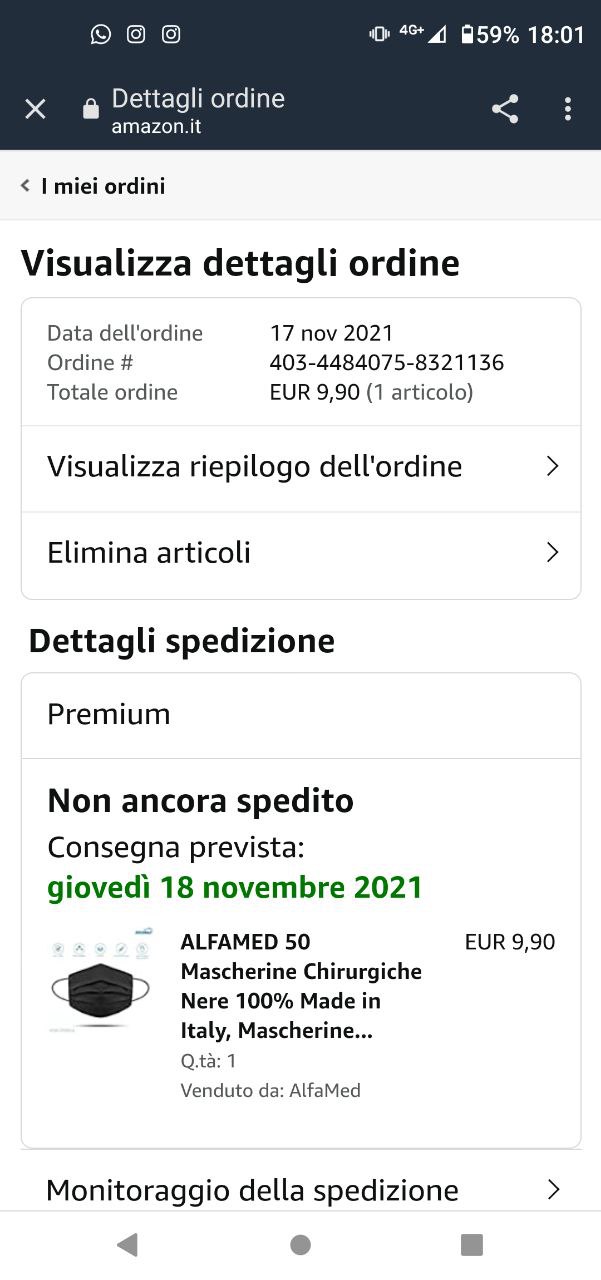Tap the system back button

(127, 1245)
